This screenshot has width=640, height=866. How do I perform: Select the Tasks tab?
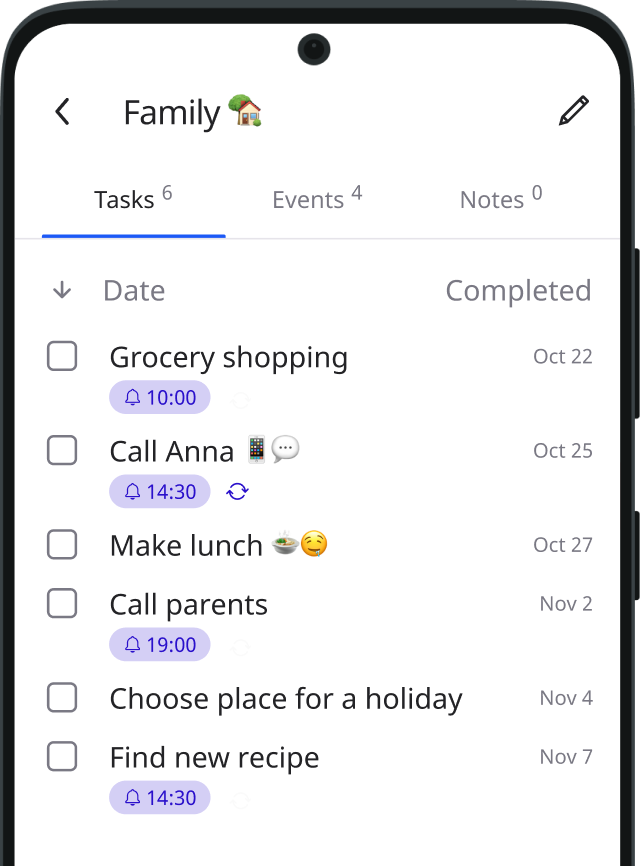click(133, 199)
